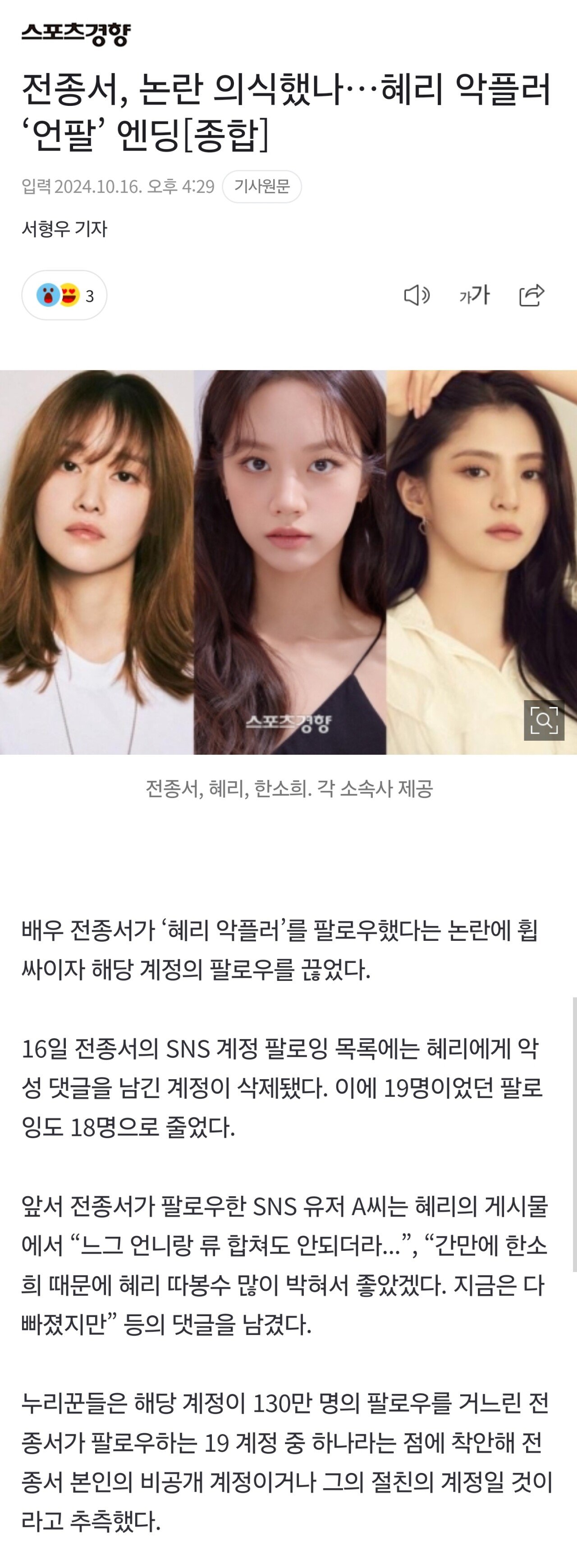This screenshot has width=577, height=1568.
Task: Enlarge the article photo
Action: point(544,721)
